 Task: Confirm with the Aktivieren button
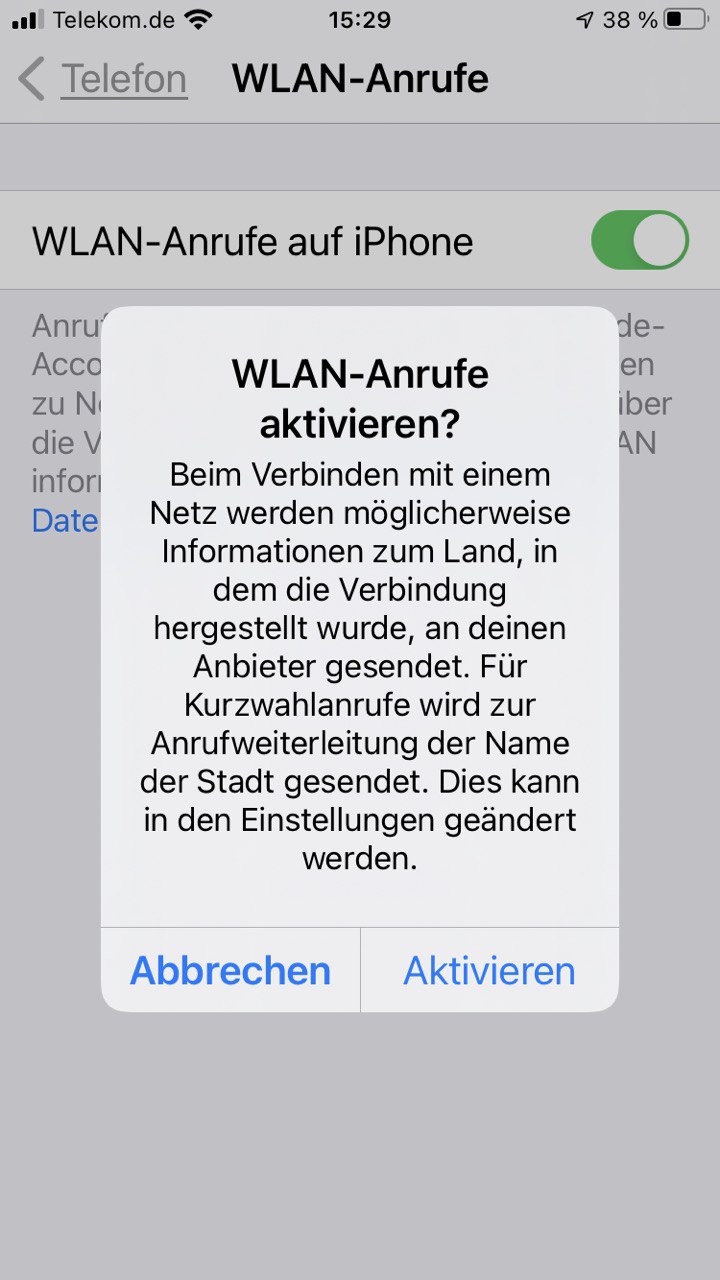489,970
